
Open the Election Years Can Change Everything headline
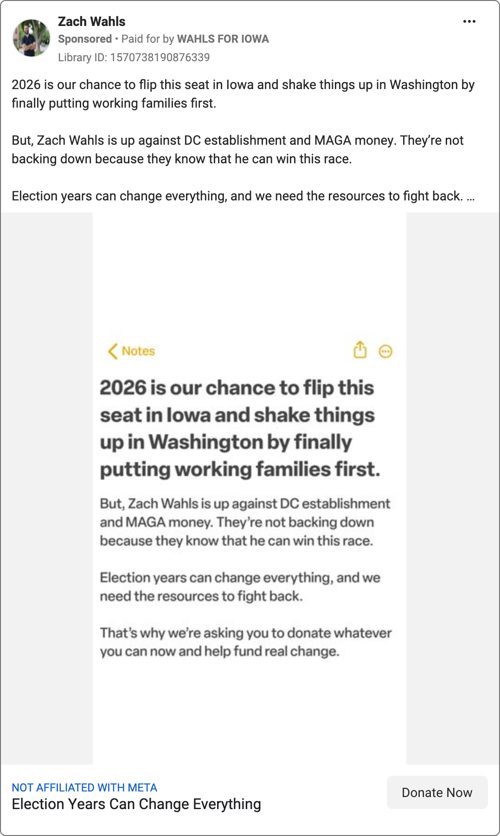coord(136,804)
